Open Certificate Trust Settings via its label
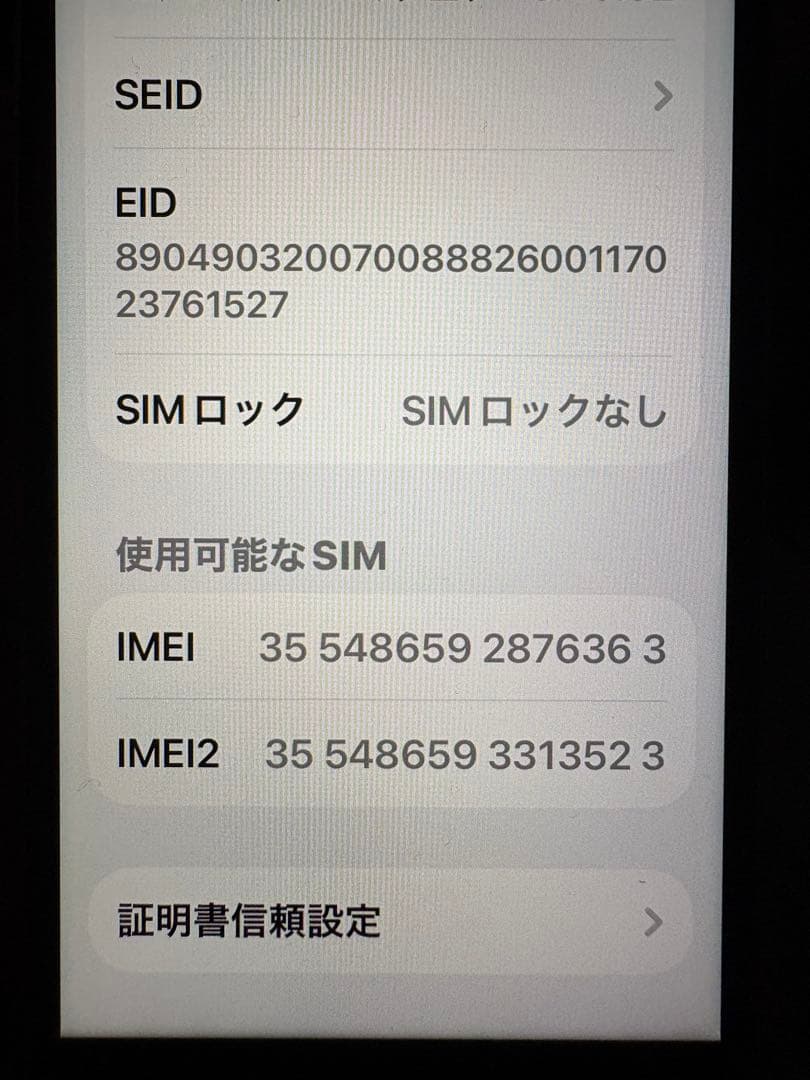810x1080 pixels. (x=252, y=918)
